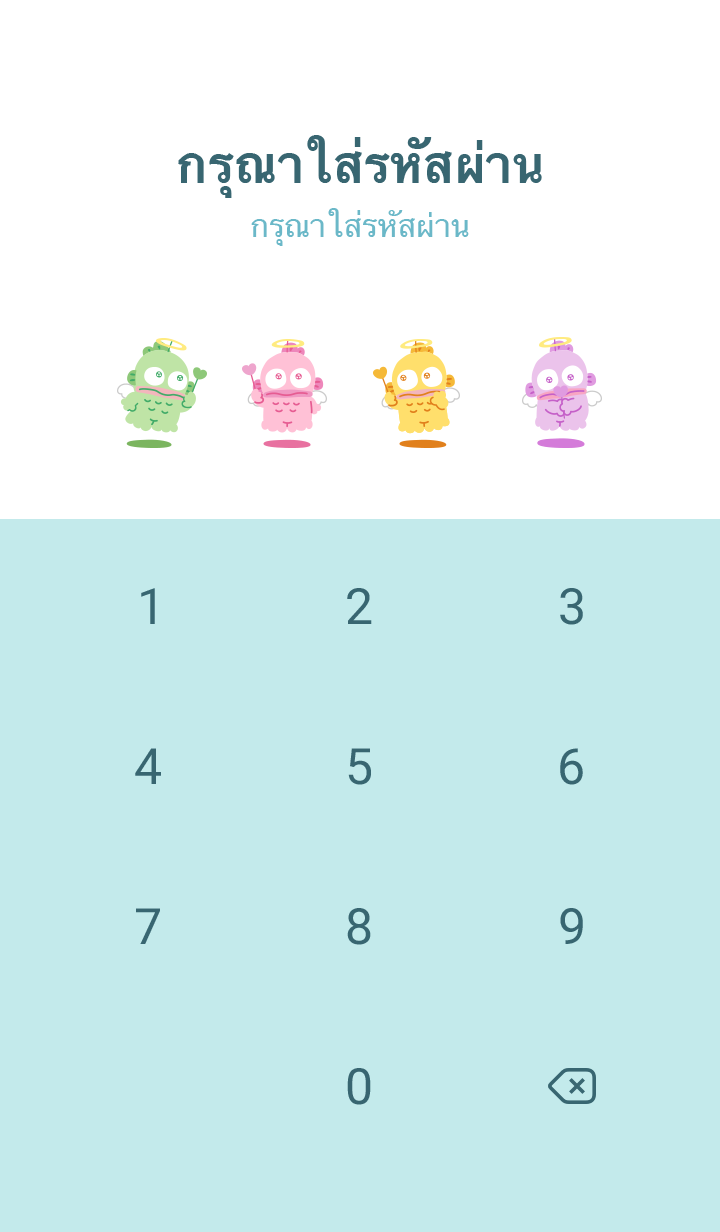The height and width of the screenshot is (1232, 720).
Task: Choose number 6 on the keypad
Action: 571,767
